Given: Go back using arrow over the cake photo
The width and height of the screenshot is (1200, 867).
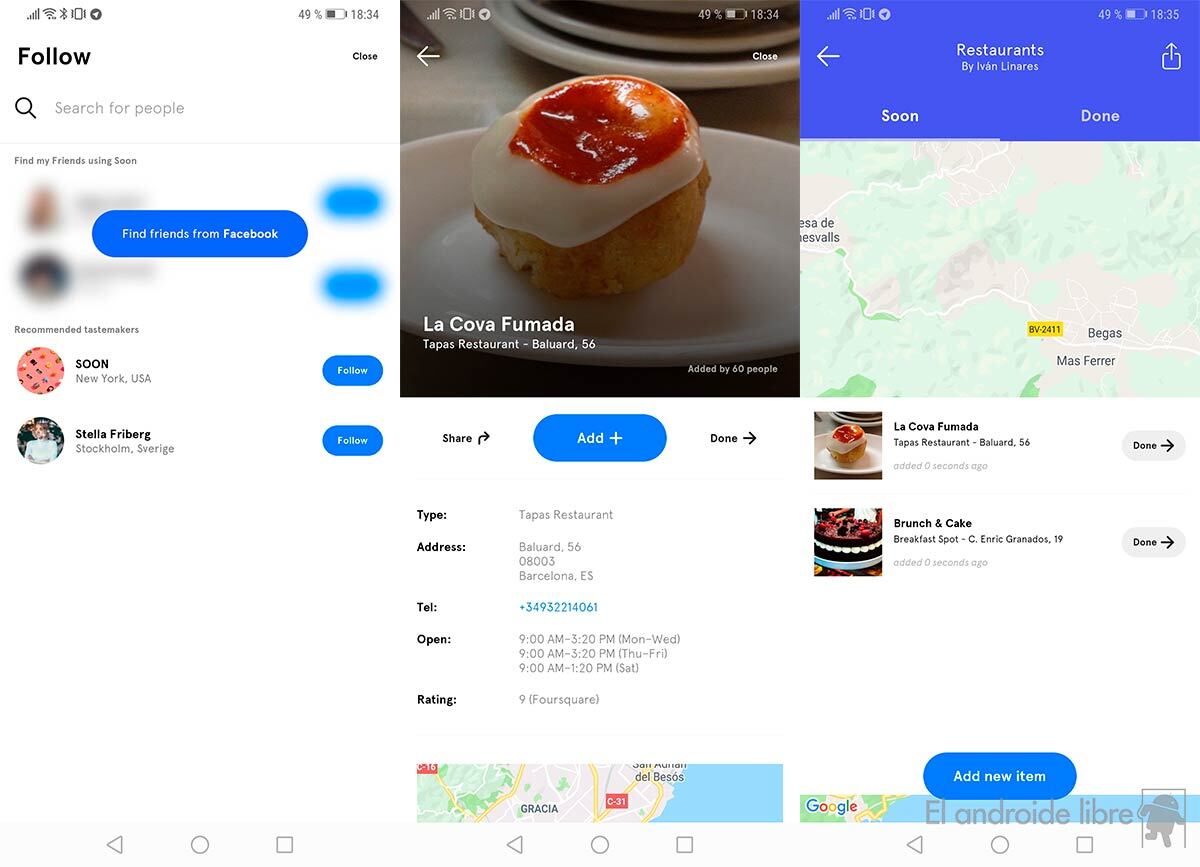Looking at the screenshot, I should pos(428,56).
